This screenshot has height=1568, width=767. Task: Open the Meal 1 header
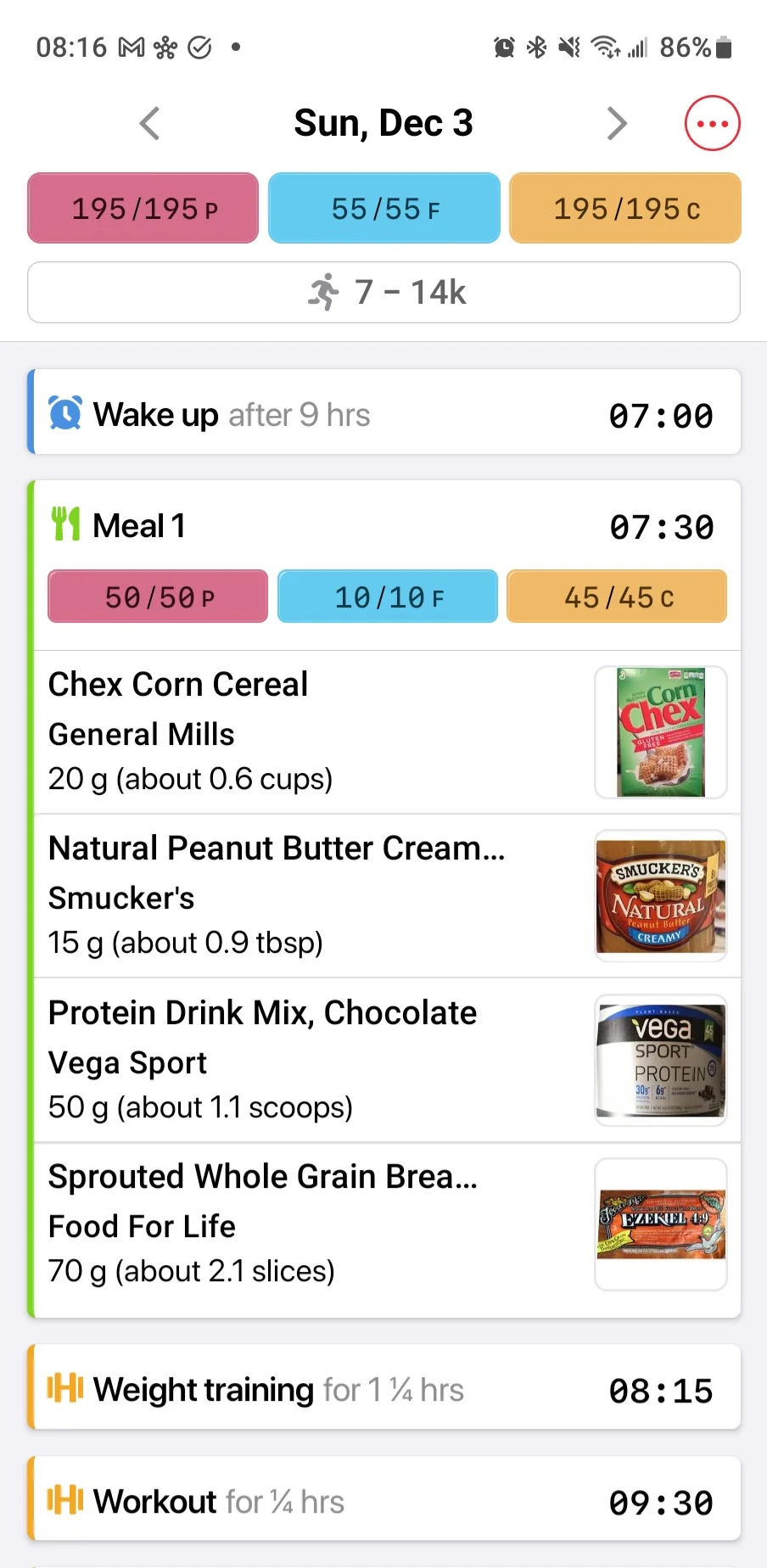click(x=383, y=526)
